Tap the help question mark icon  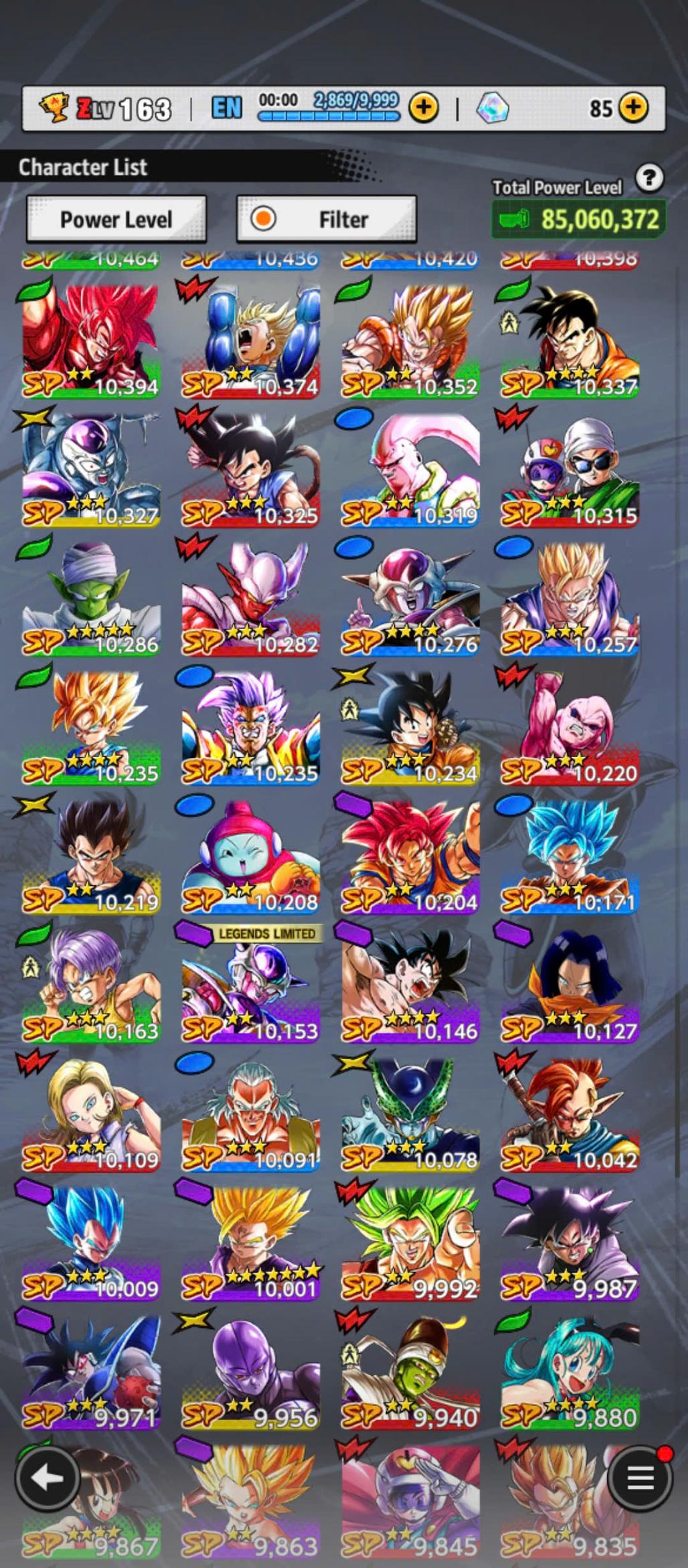coord(649,178)
